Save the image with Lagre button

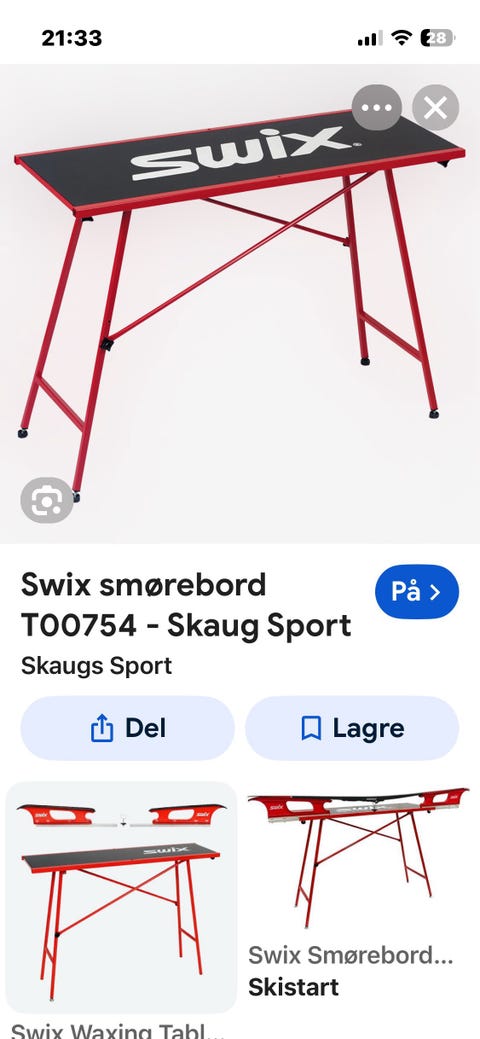coord(352,728)
